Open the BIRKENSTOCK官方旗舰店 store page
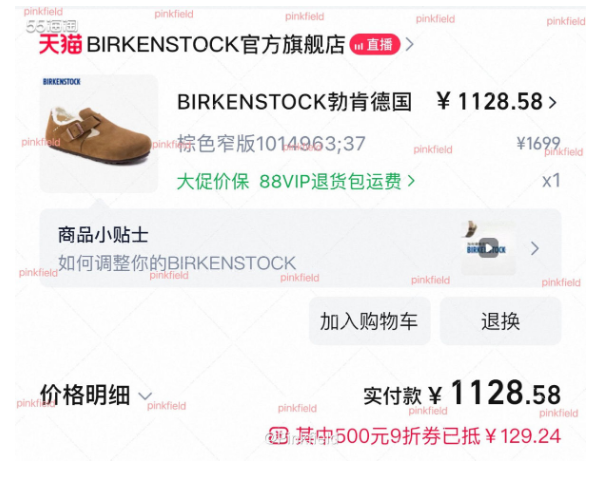 click(x=215, y=44)
